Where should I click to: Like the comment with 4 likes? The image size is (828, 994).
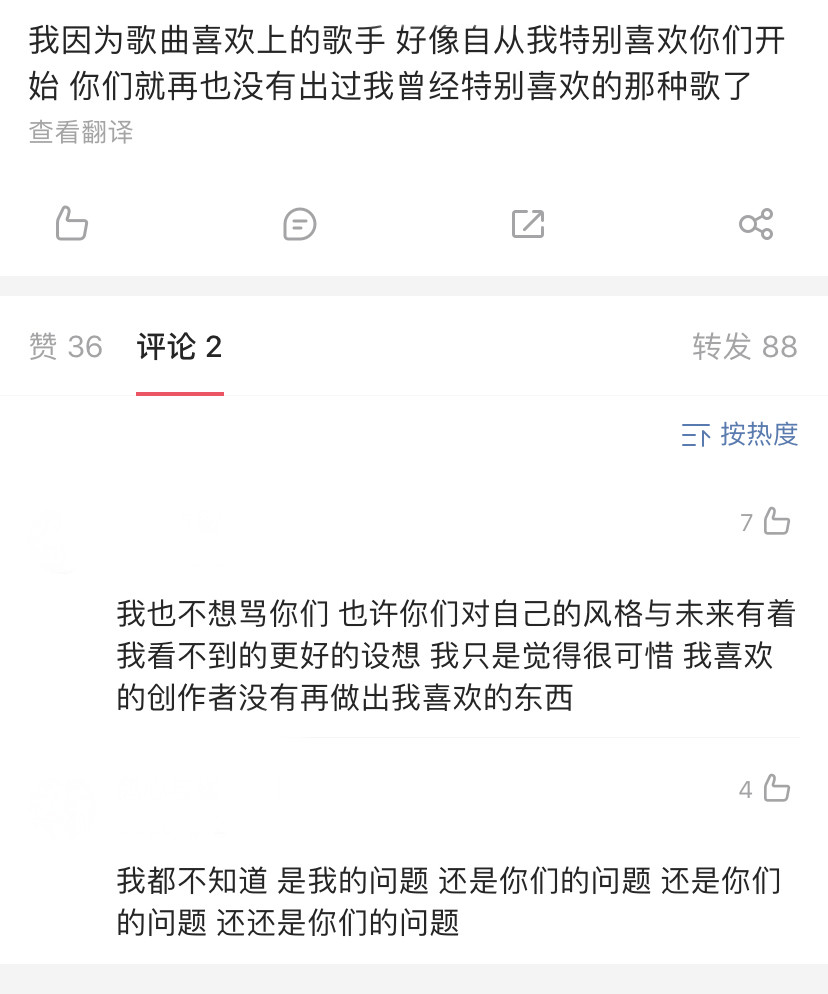point(776,789)
